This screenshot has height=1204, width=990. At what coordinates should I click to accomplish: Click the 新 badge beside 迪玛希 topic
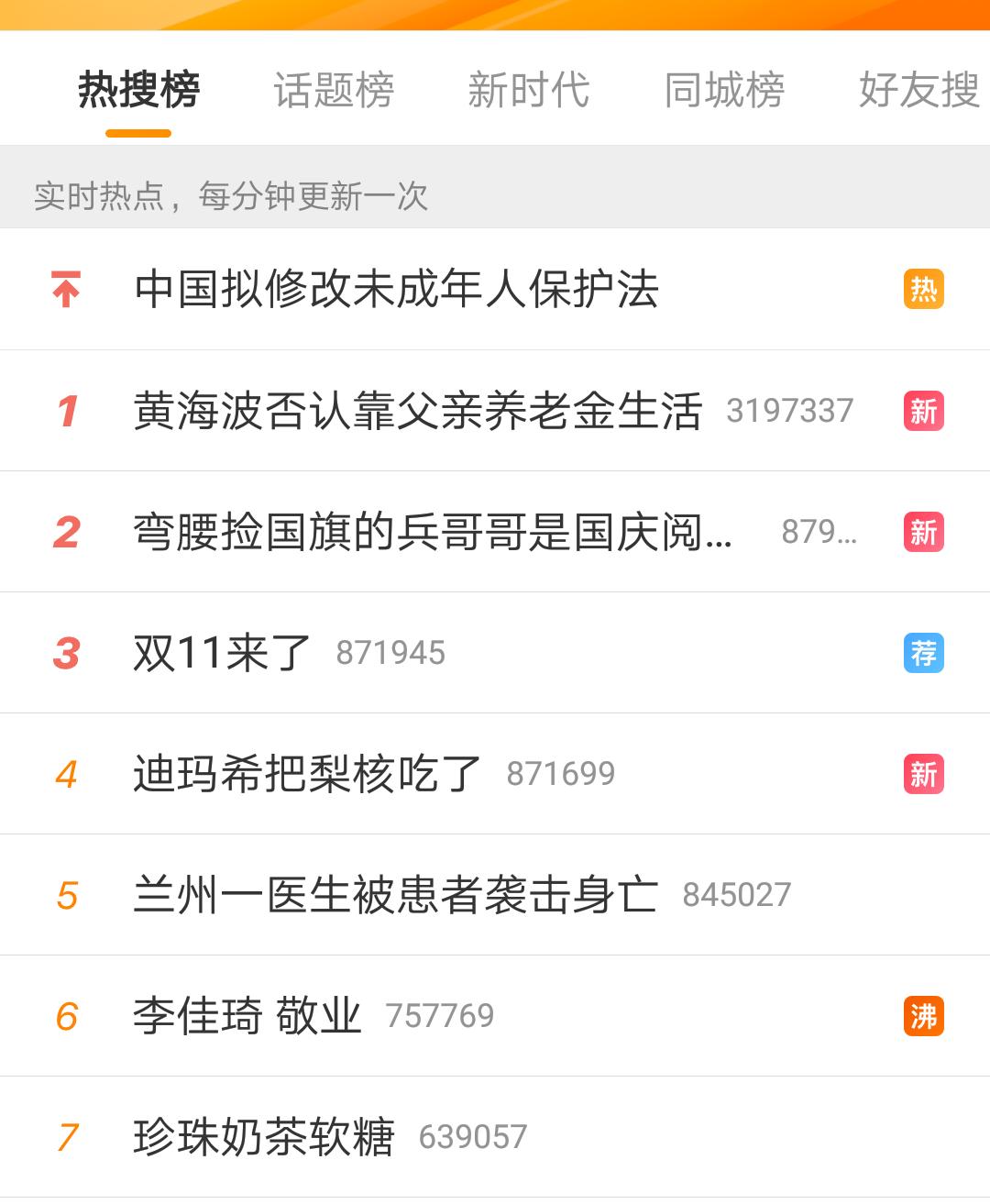923,773
